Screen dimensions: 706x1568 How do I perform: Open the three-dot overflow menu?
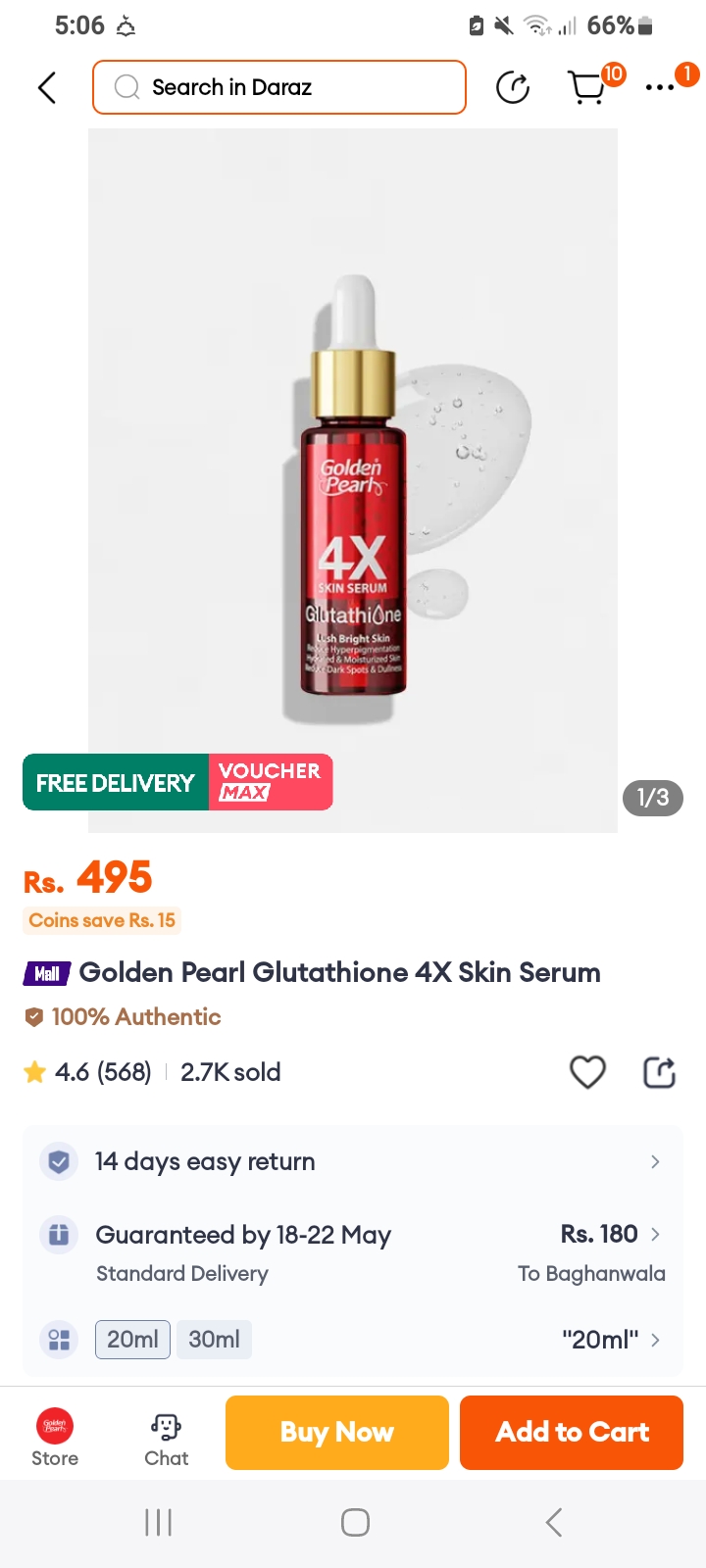659,87
